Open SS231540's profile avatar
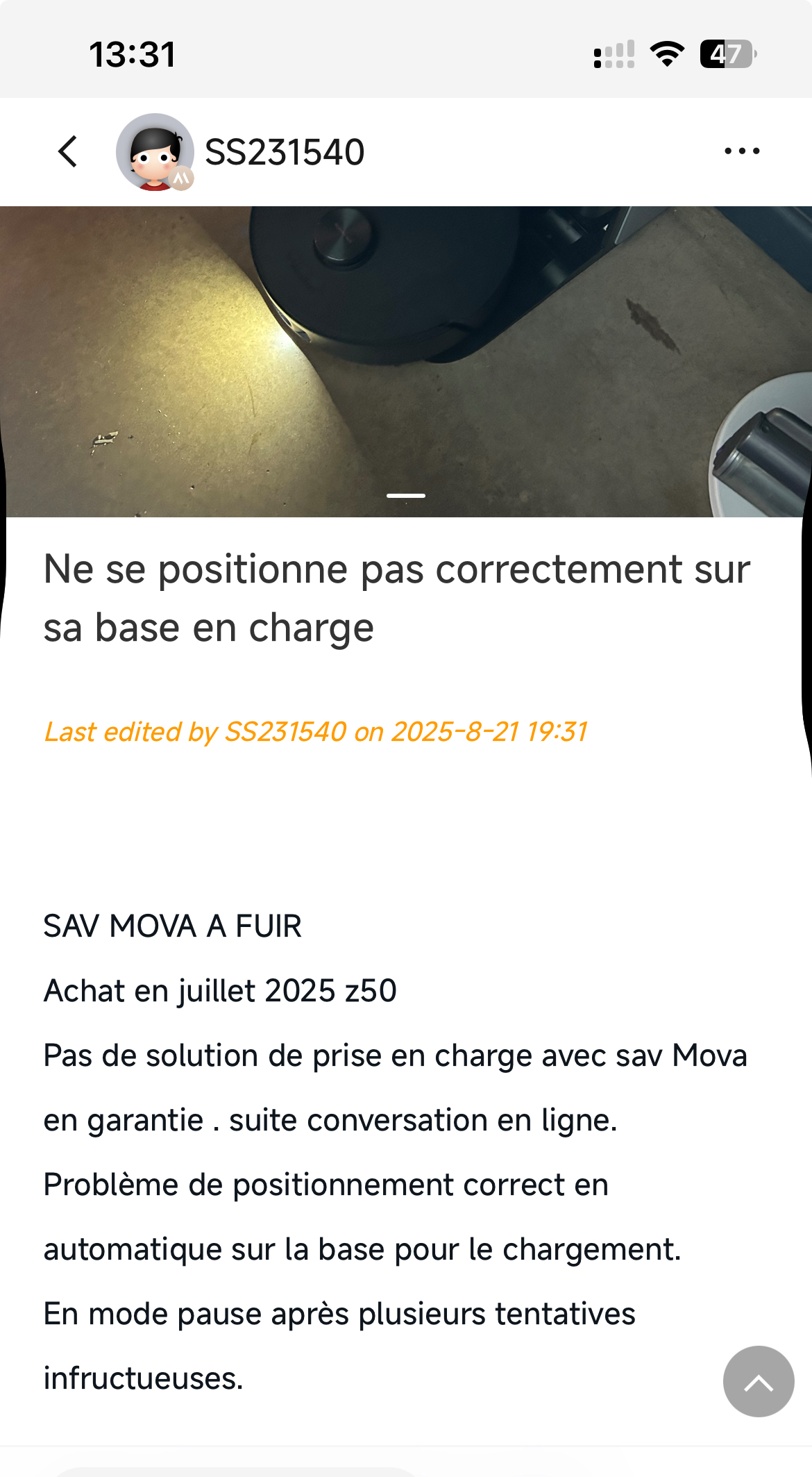This screenshot has width=812, height=1477. (x=155, y=151)
